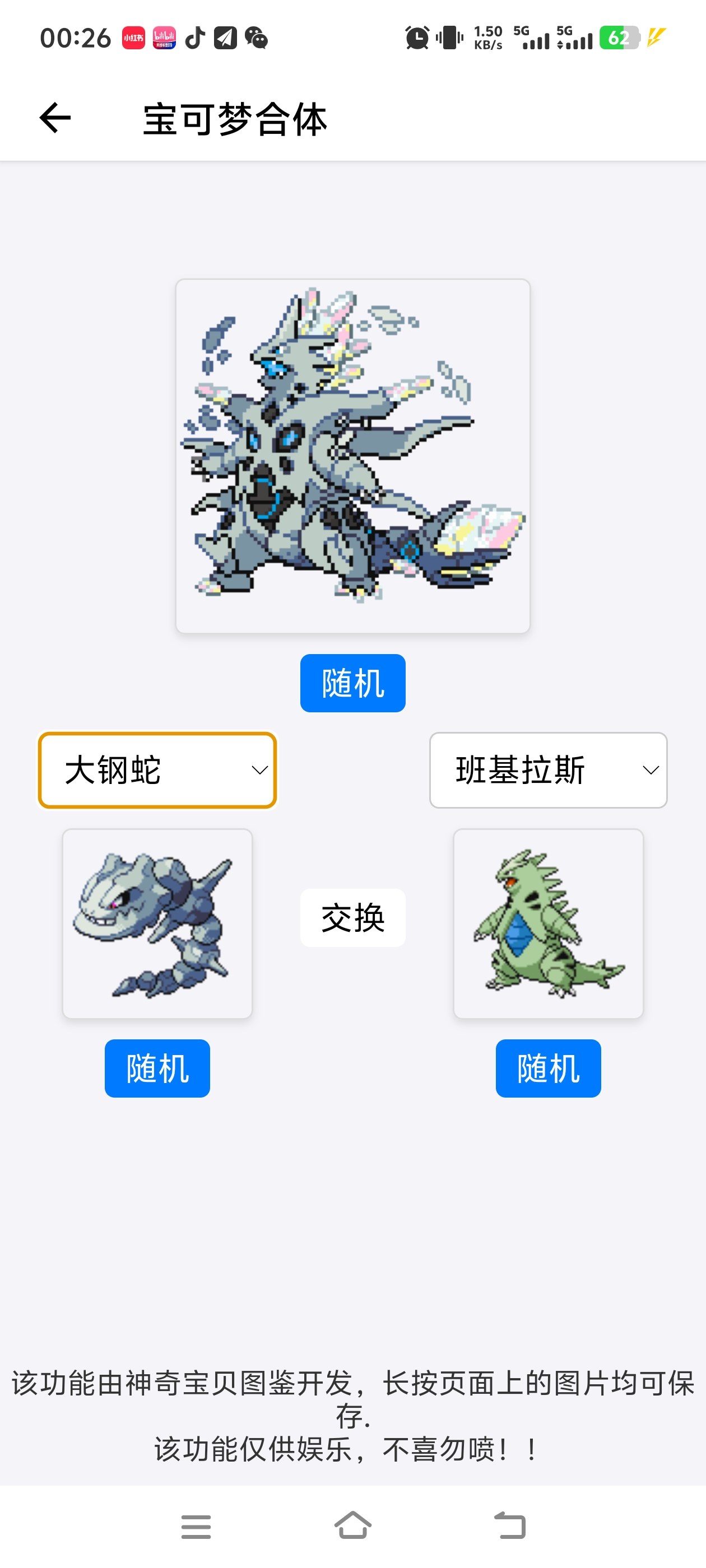Tap 随机 button under the fusion image
The height and width of the screenshot is (1568, 706).
click(352, 683)
